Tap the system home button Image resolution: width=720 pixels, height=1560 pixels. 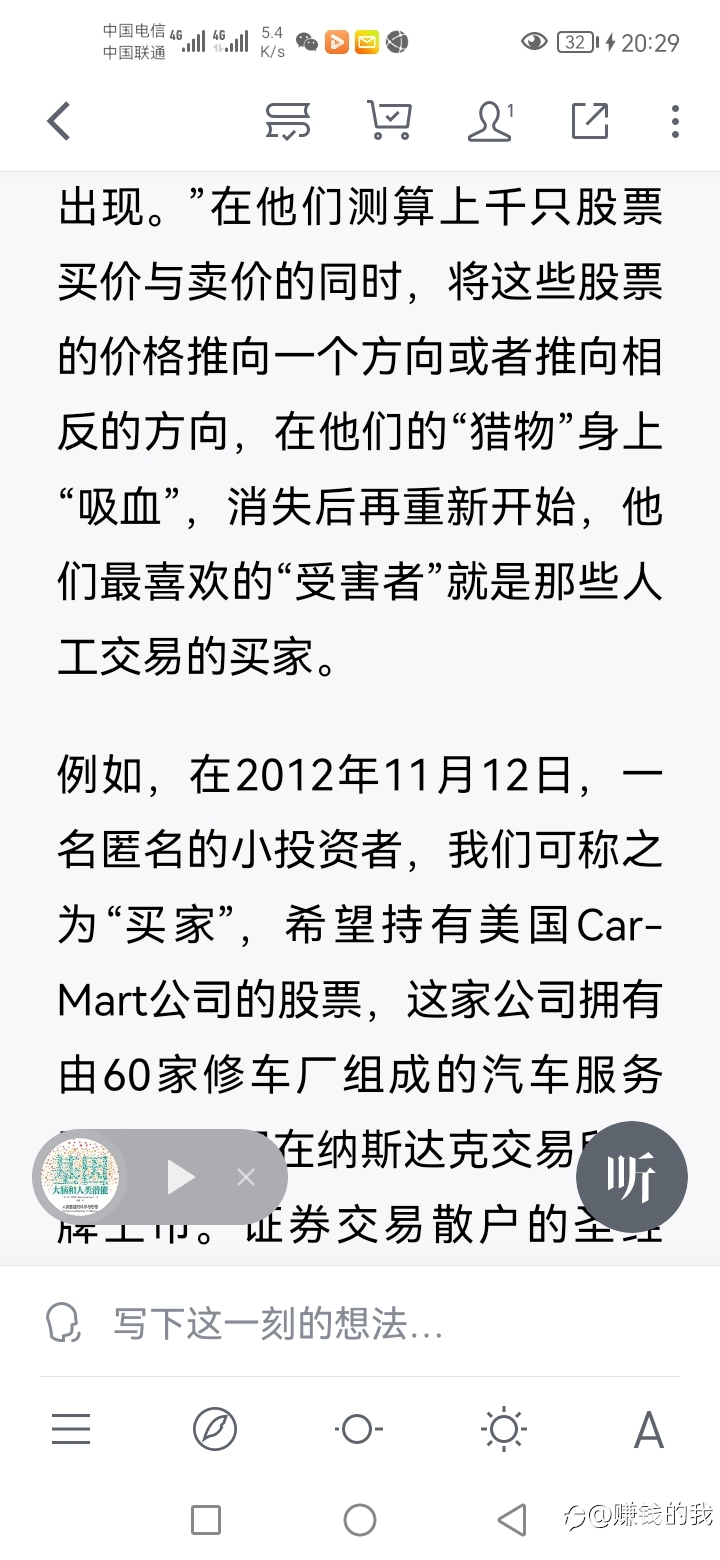360,1520
